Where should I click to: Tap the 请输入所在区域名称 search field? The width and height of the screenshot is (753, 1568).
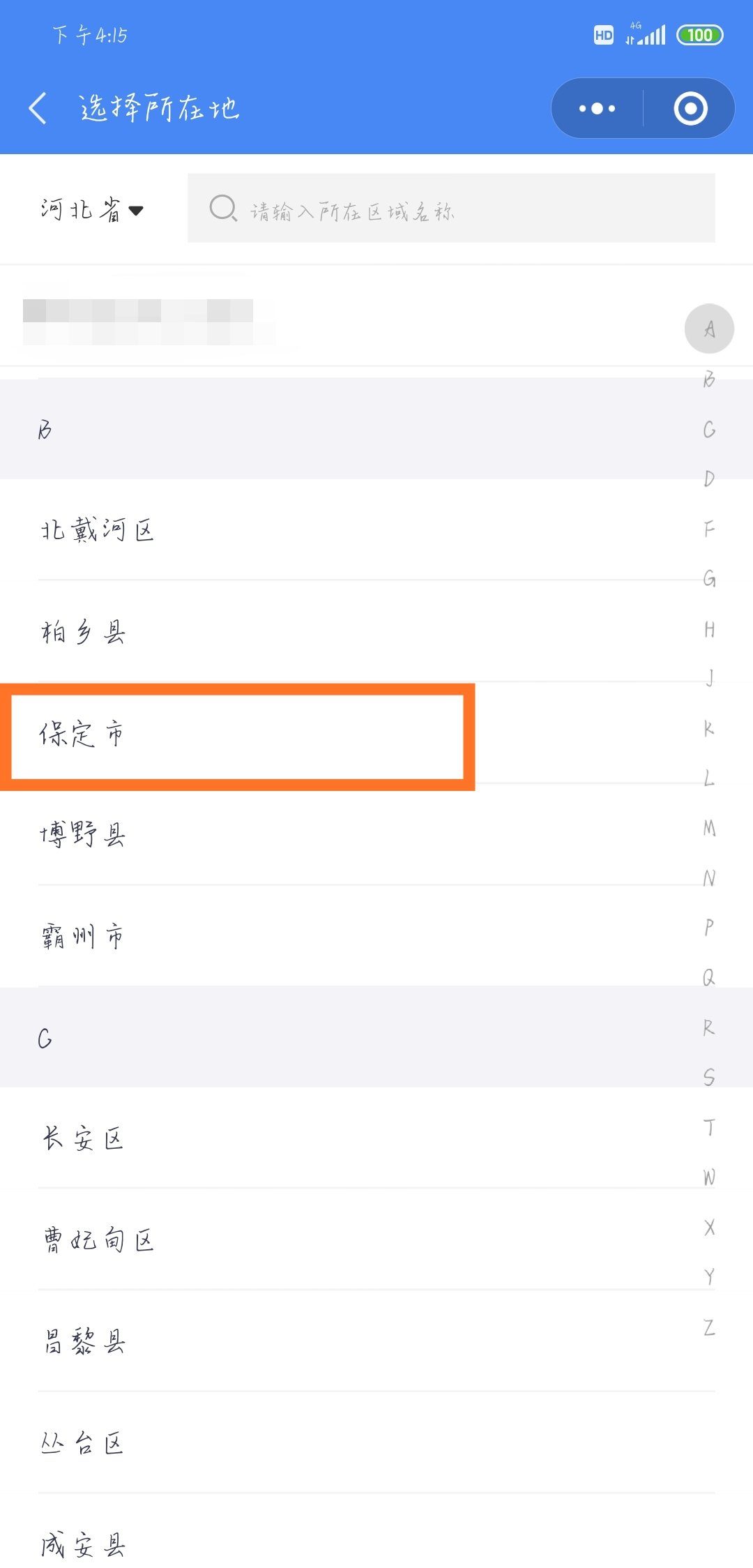[450, 209]
